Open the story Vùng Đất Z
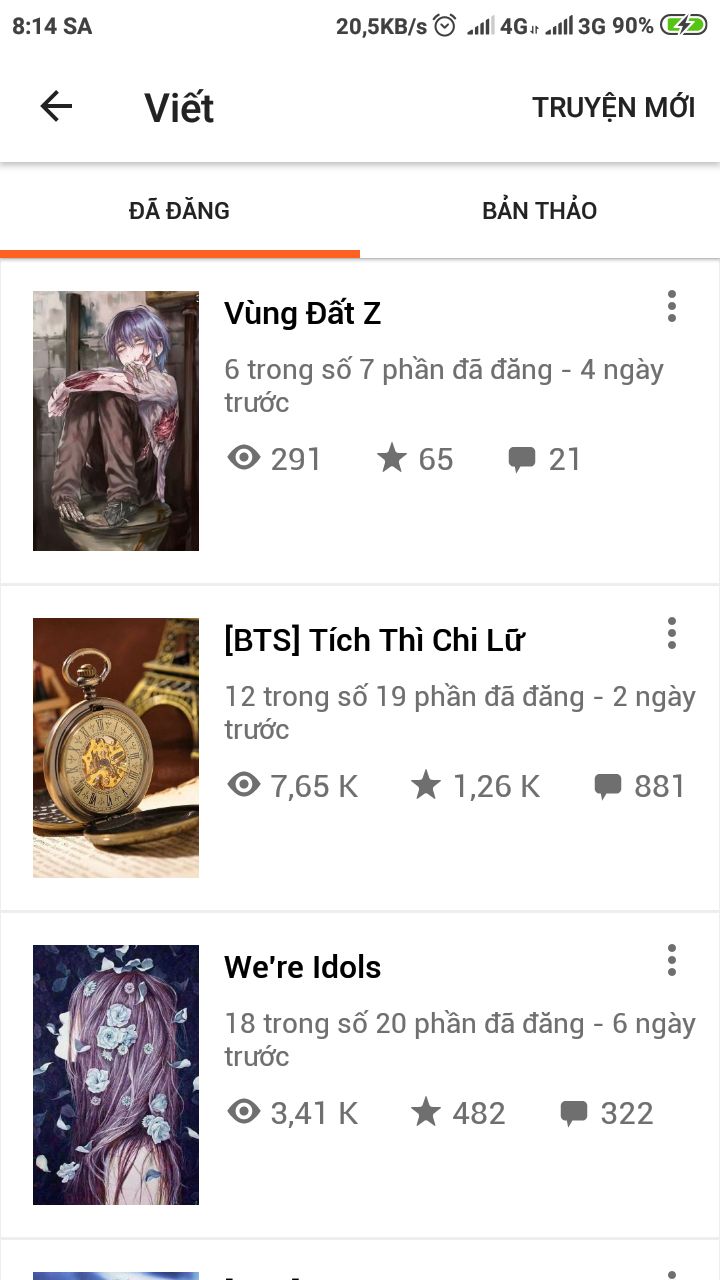 (302, 314)
